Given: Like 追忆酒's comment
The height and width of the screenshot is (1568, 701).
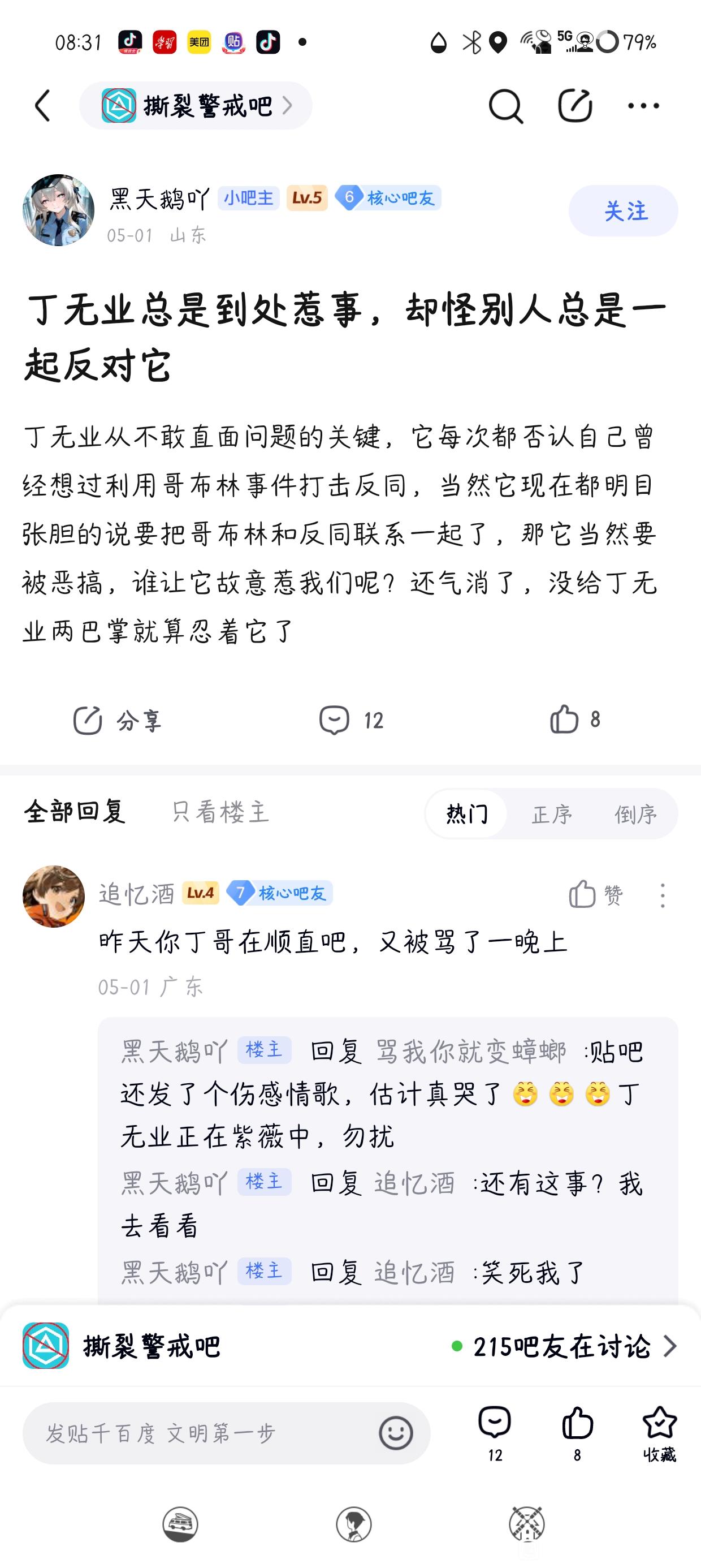Looking at the screenshot, I should click(x=596, y=895).
